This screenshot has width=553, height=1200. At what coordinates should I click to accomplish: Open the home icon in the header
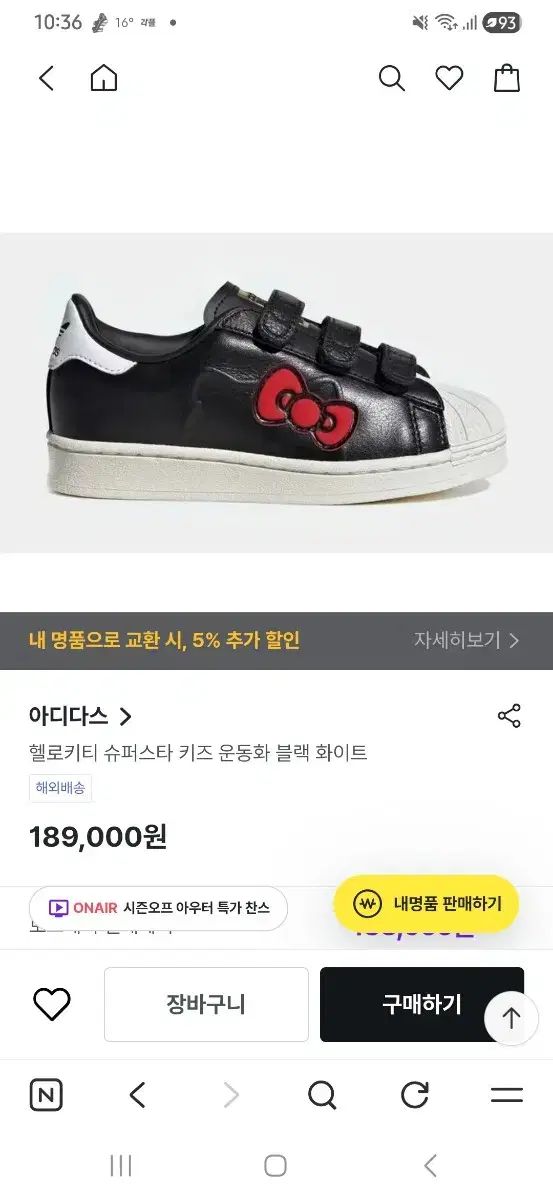click(104, 78)
